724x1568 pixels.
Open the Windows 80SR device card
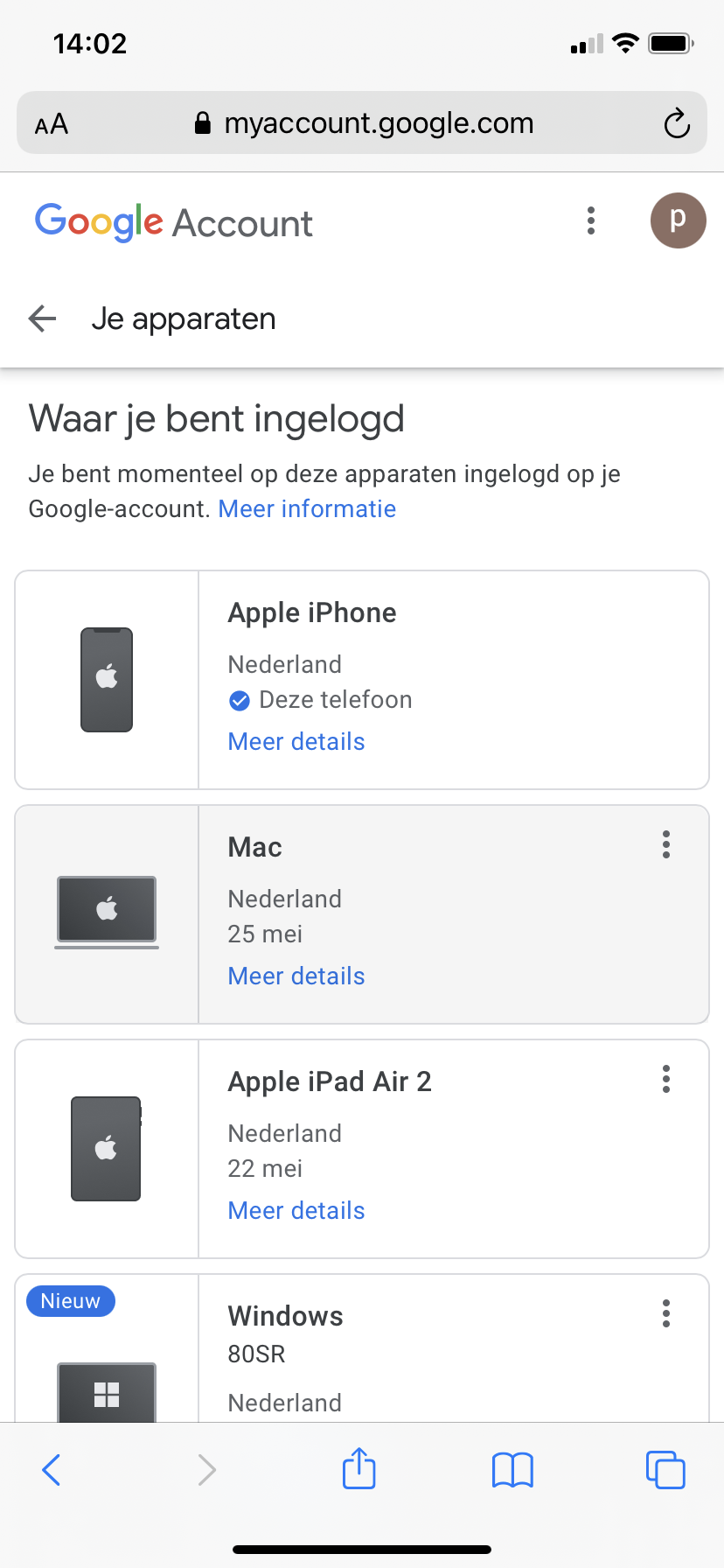coord(362,1347)
